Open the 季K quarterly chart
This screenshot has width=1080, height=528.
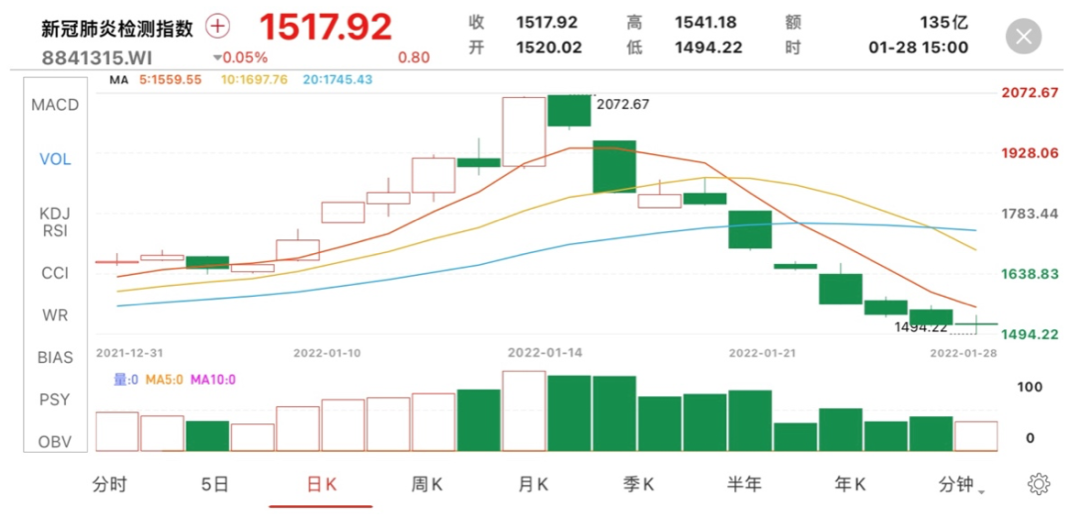[639, 485]
